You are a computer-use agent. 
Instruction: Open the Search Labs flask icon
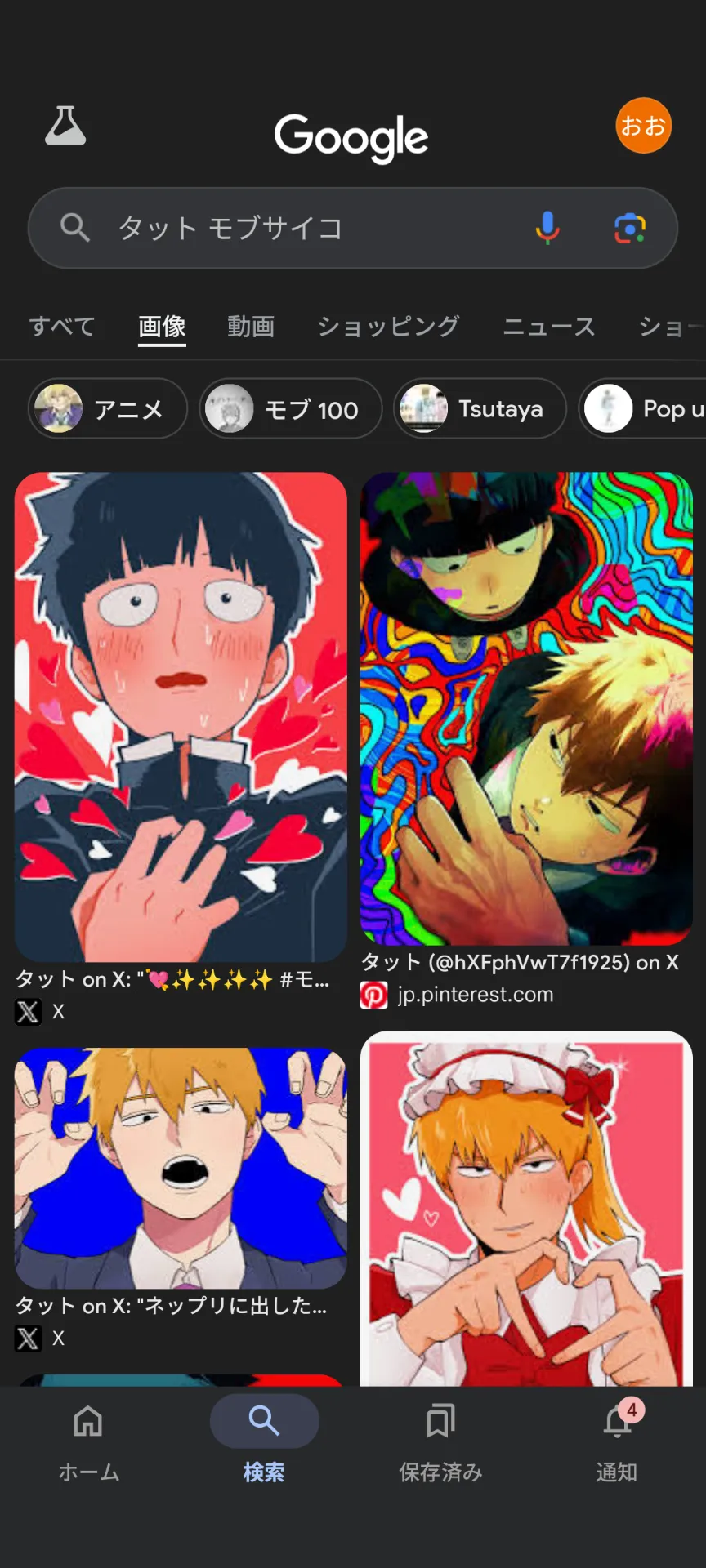click(65, 127)
